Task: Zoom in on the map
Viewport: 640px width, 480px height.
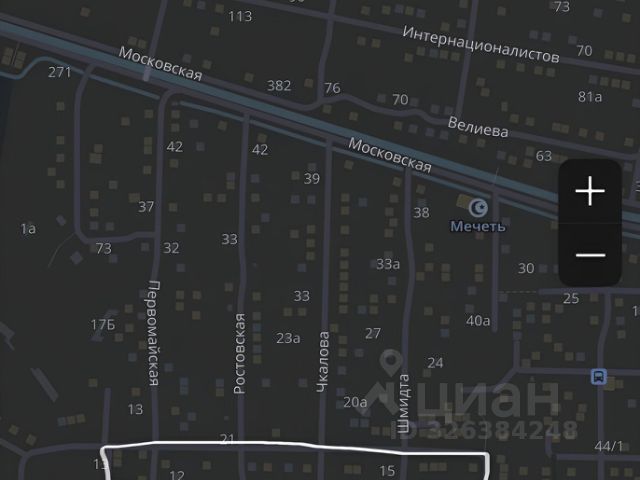Action: pyautogui.click(x=590, y=191)
